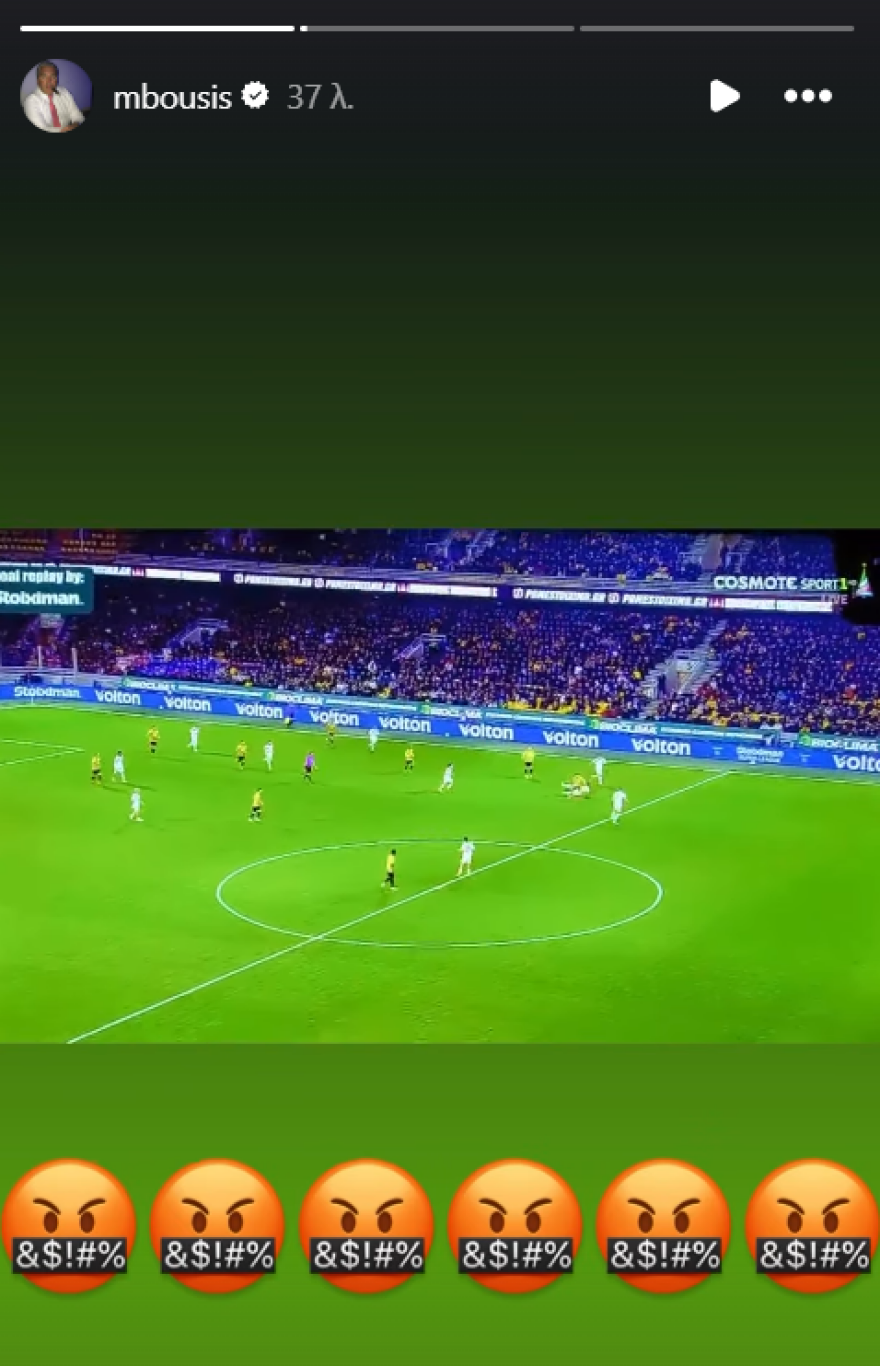Resume story playback with play icon
The image size is (880, 1366).
(x=724, y=96)
